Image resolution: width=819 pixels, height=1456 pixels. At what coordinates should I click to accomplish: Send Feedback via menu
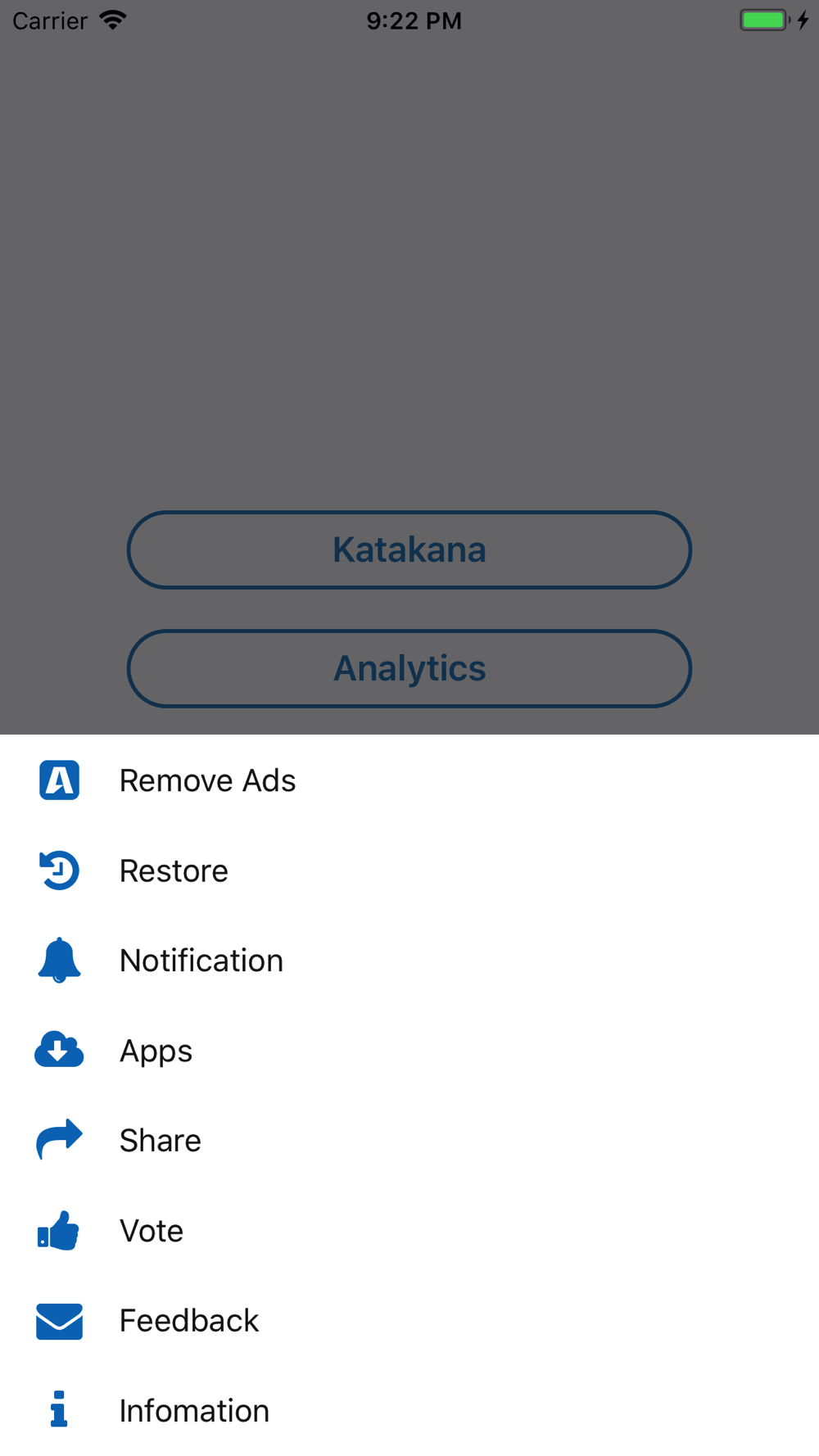189,1321
